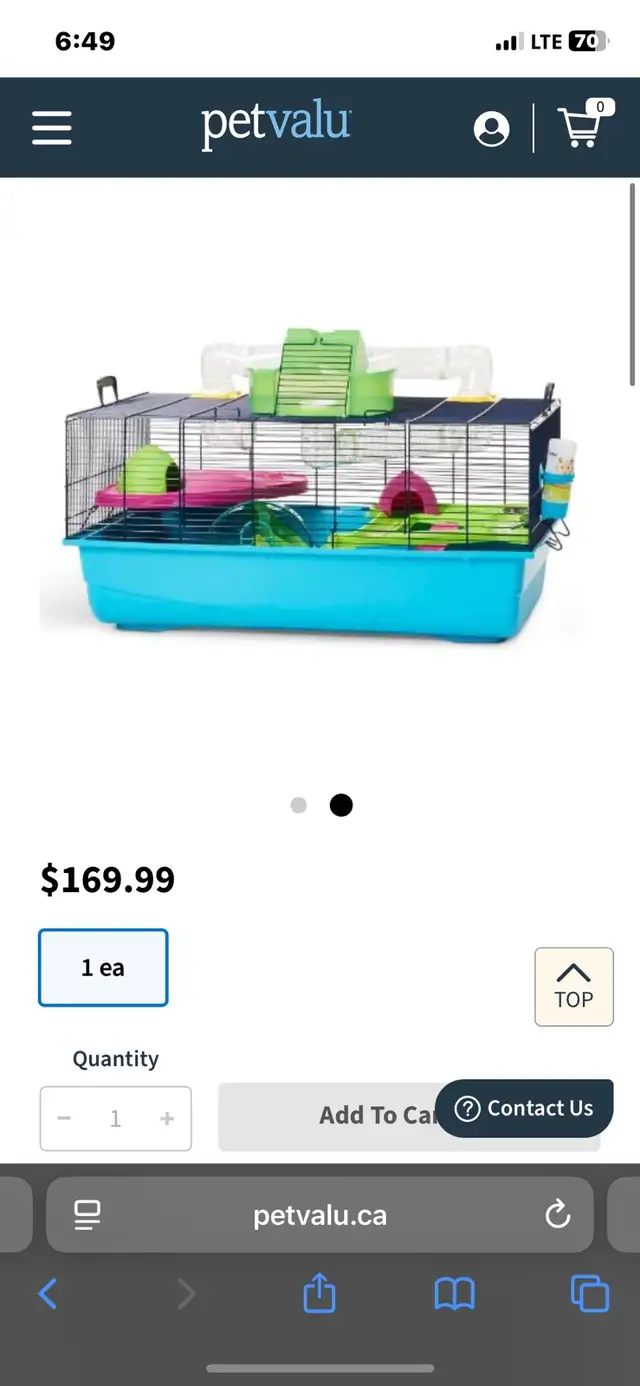Reload the petvalu.ca page
This screenshot has width=640, height=1386.
coord(557,1215)
